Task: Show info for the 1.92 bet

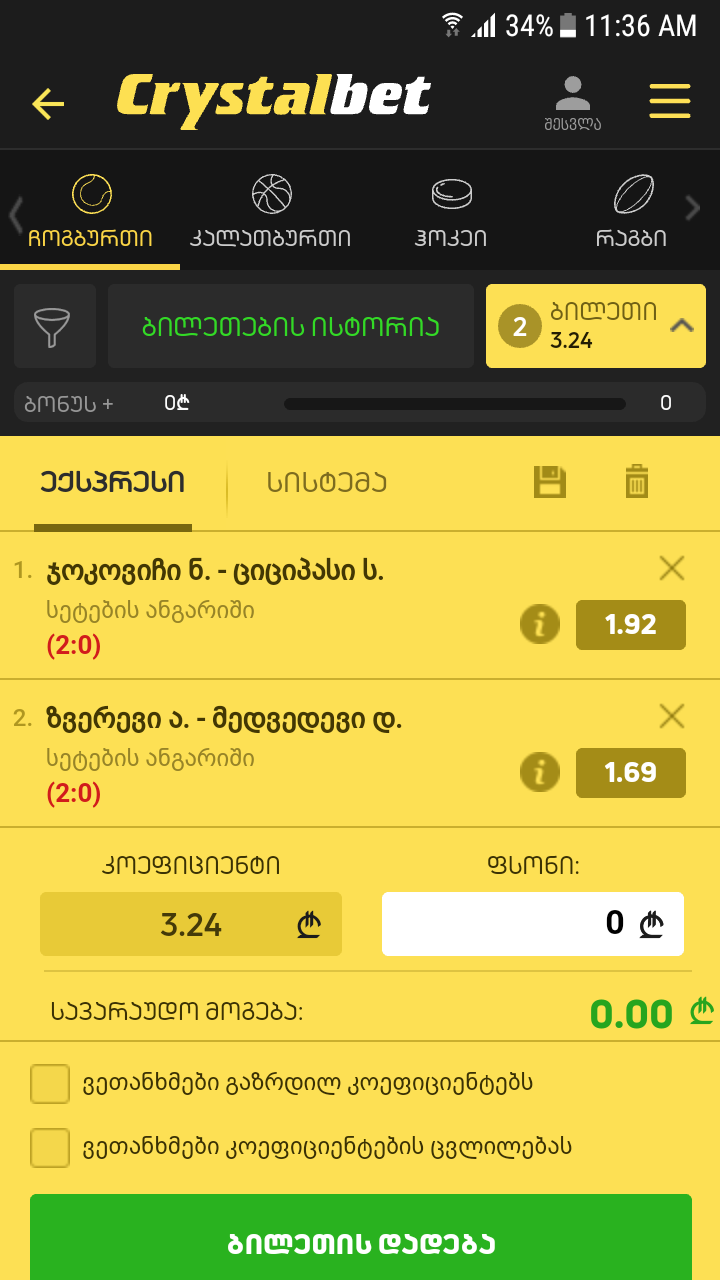Action: 540,625
